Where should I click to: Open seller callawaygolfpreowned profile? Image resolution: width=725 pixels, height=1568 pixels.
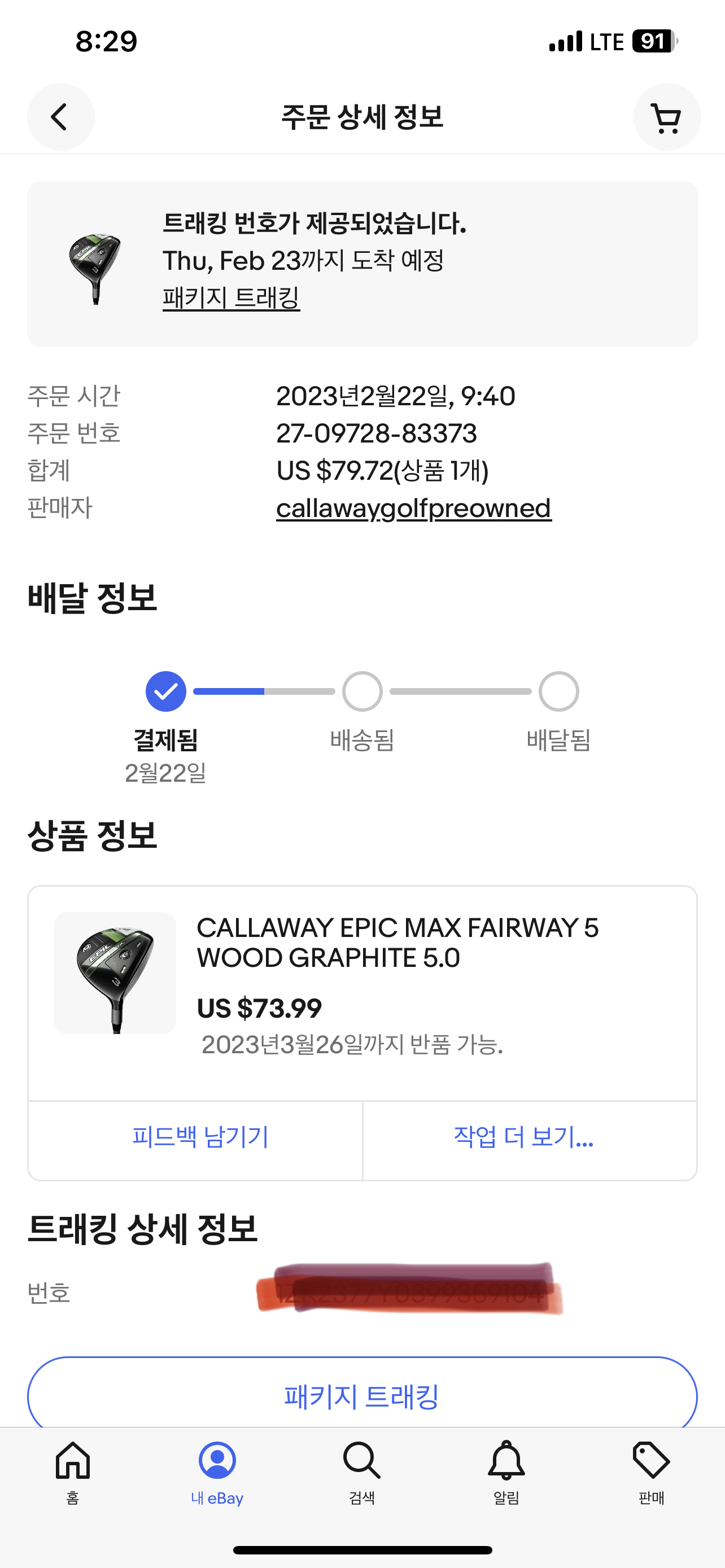point(413,508)
